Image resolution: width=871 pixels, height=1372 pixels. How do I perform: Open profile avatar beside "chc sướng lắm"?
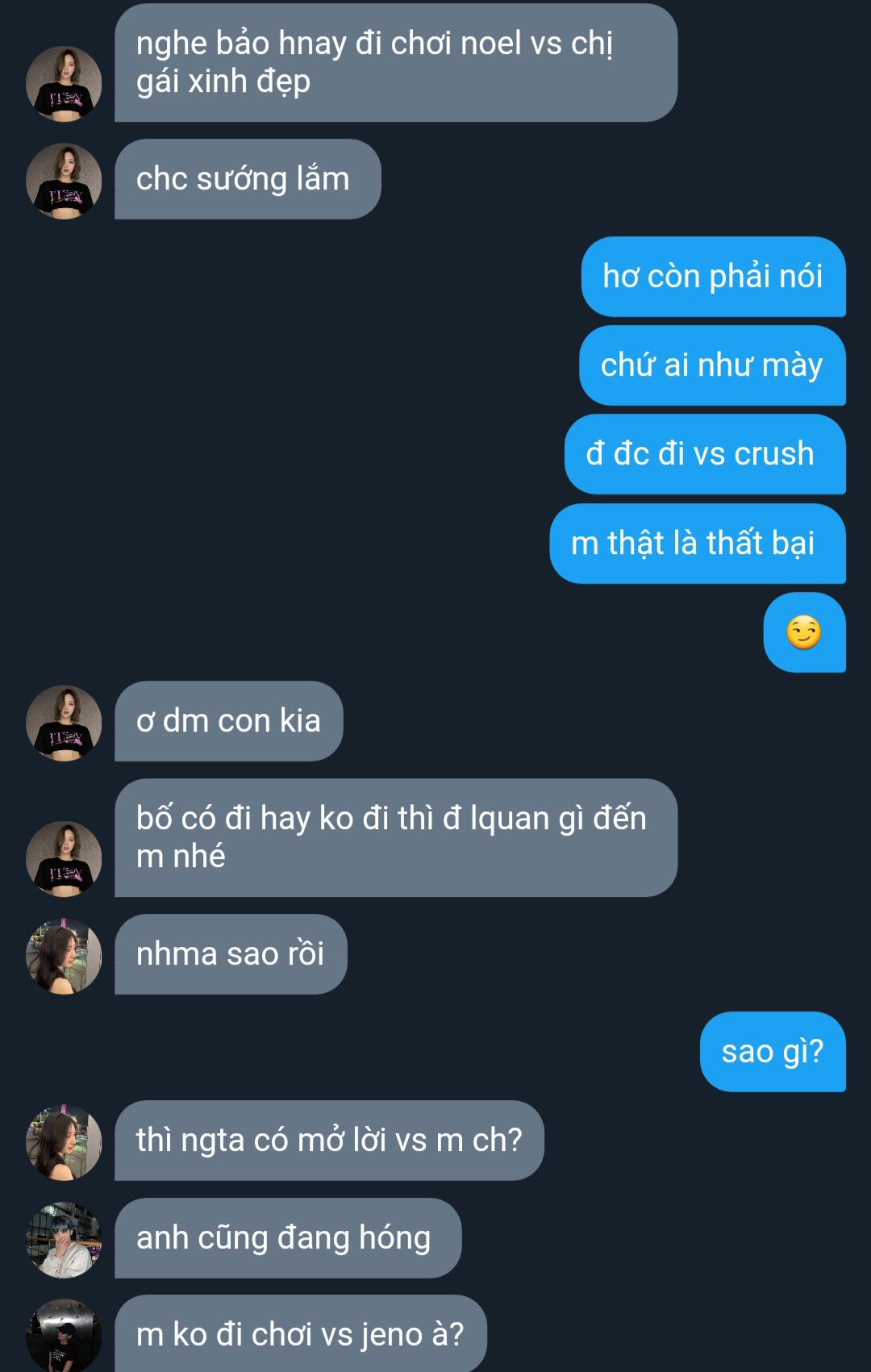[64, 181]
